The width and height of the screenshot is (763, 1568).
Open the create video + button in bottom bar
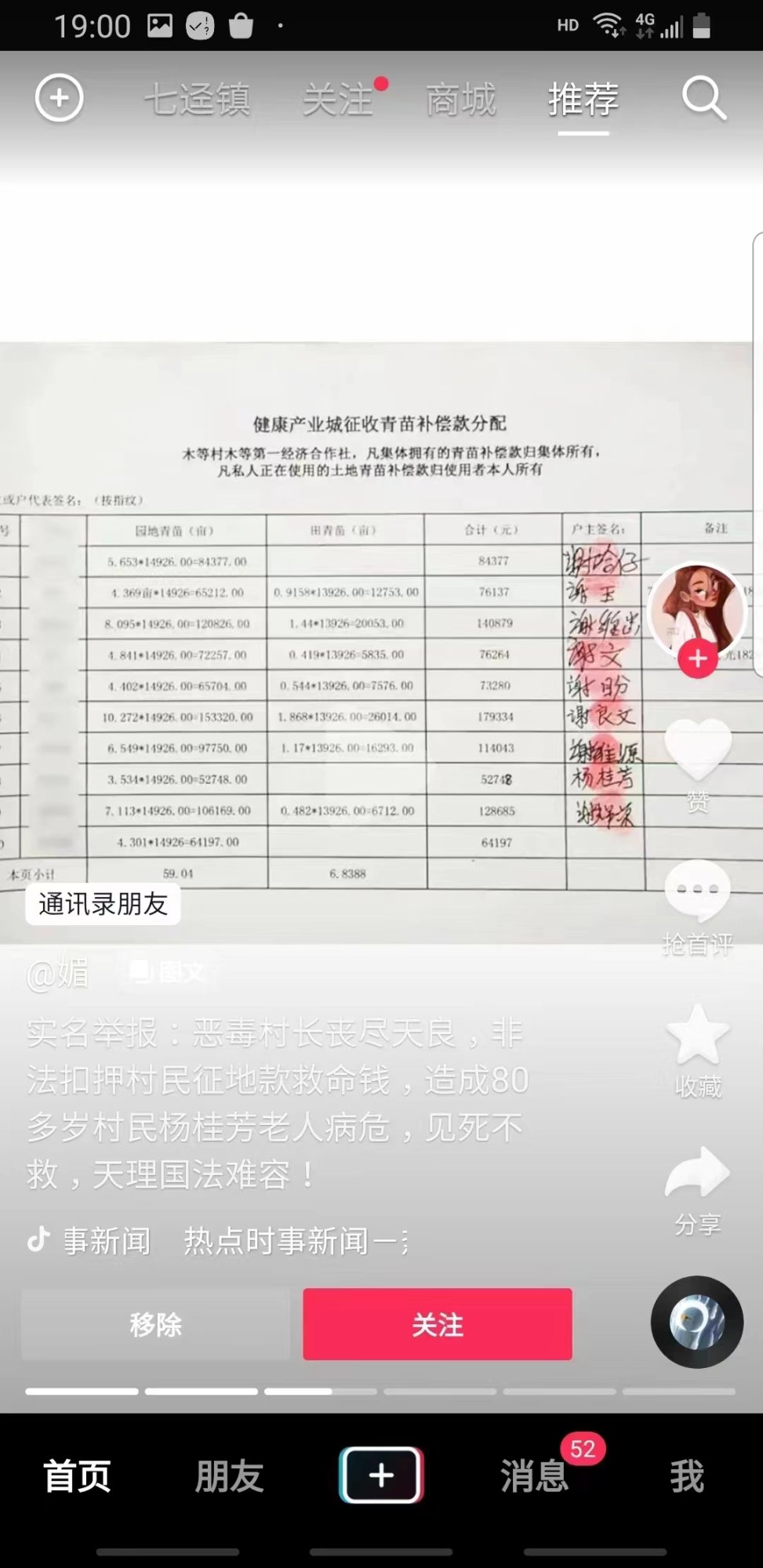click(381, 1474)
